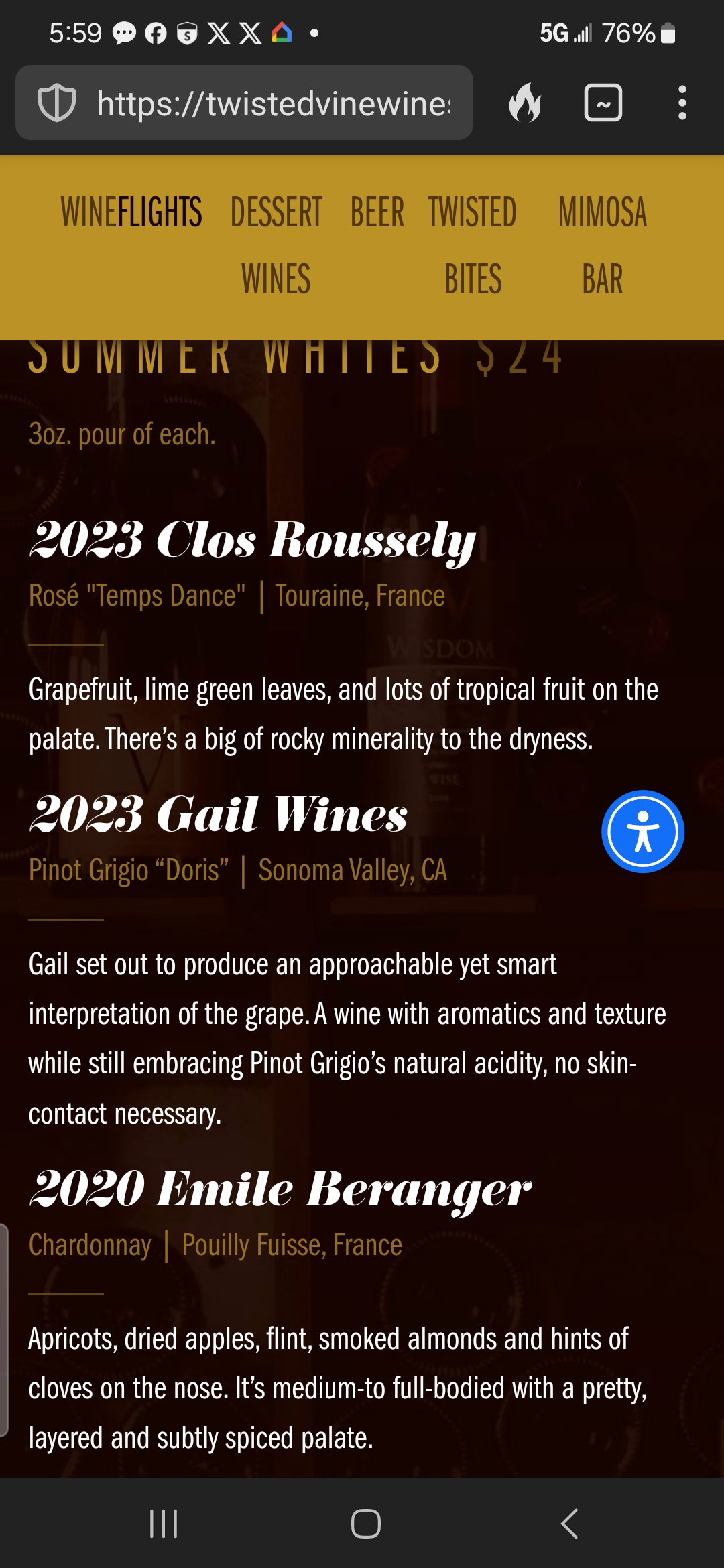
Task: Select the Wine Flights menu section
Action: [x=131, y=212]
